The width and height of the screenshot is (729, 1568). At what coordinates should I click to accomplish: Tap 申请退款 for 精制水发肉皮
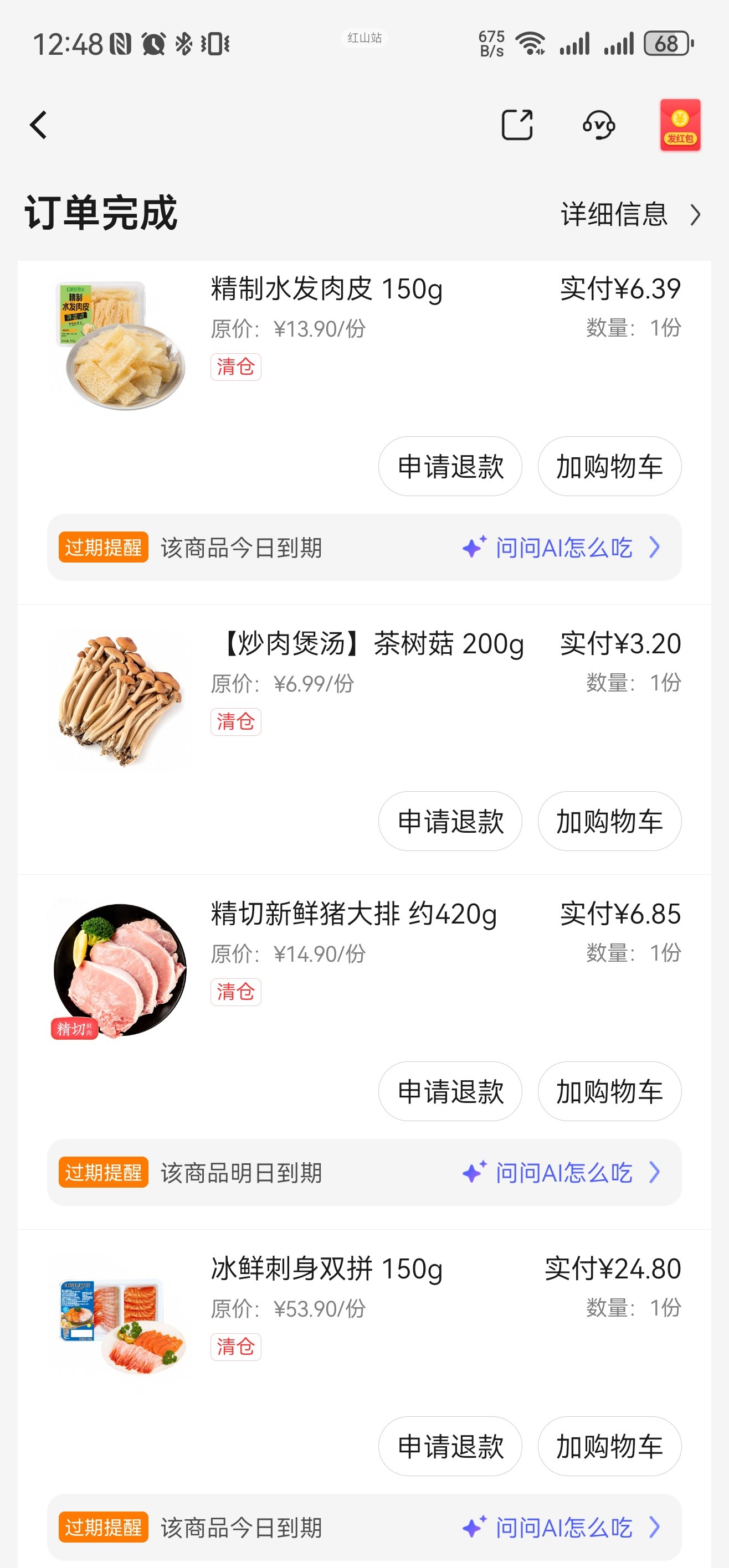(x=450, y=466)
